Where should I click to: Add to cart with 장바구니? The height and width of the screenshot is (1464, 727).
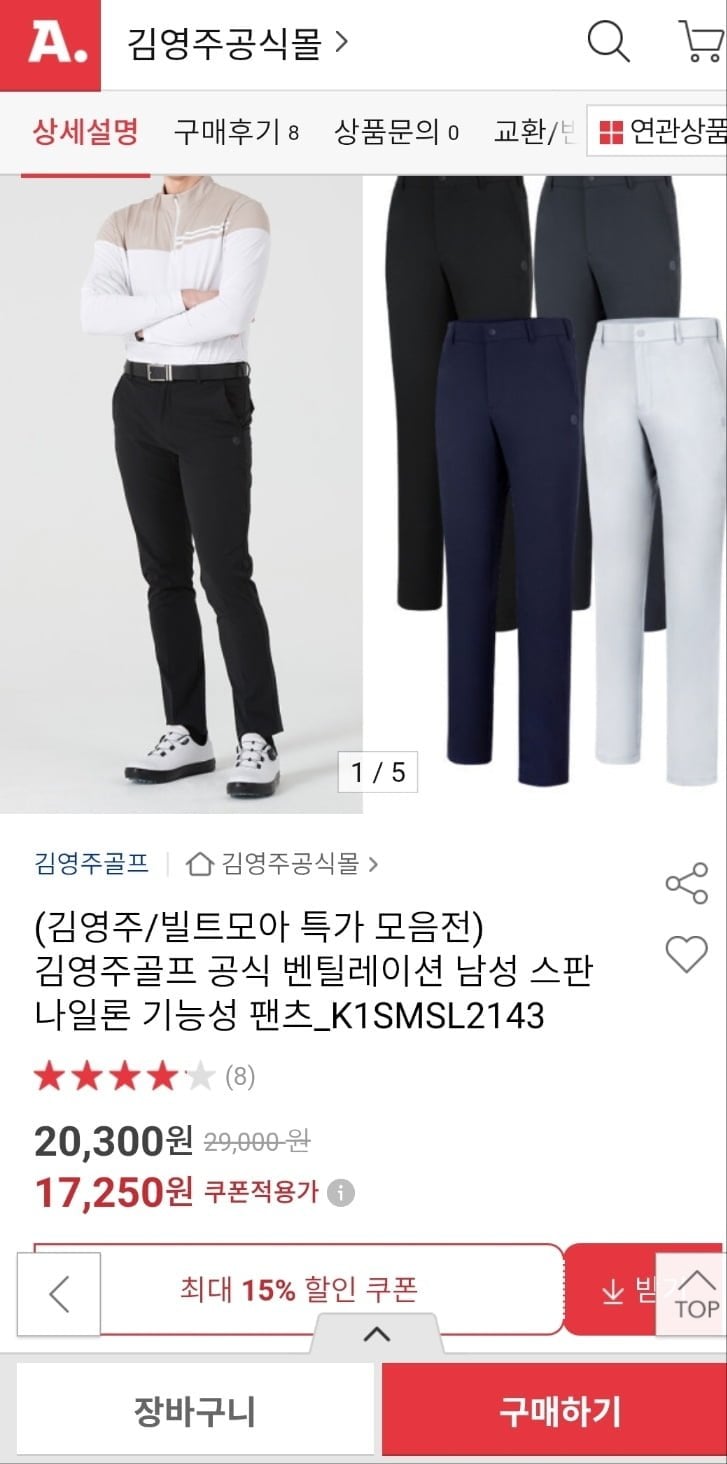[195, 1412]
